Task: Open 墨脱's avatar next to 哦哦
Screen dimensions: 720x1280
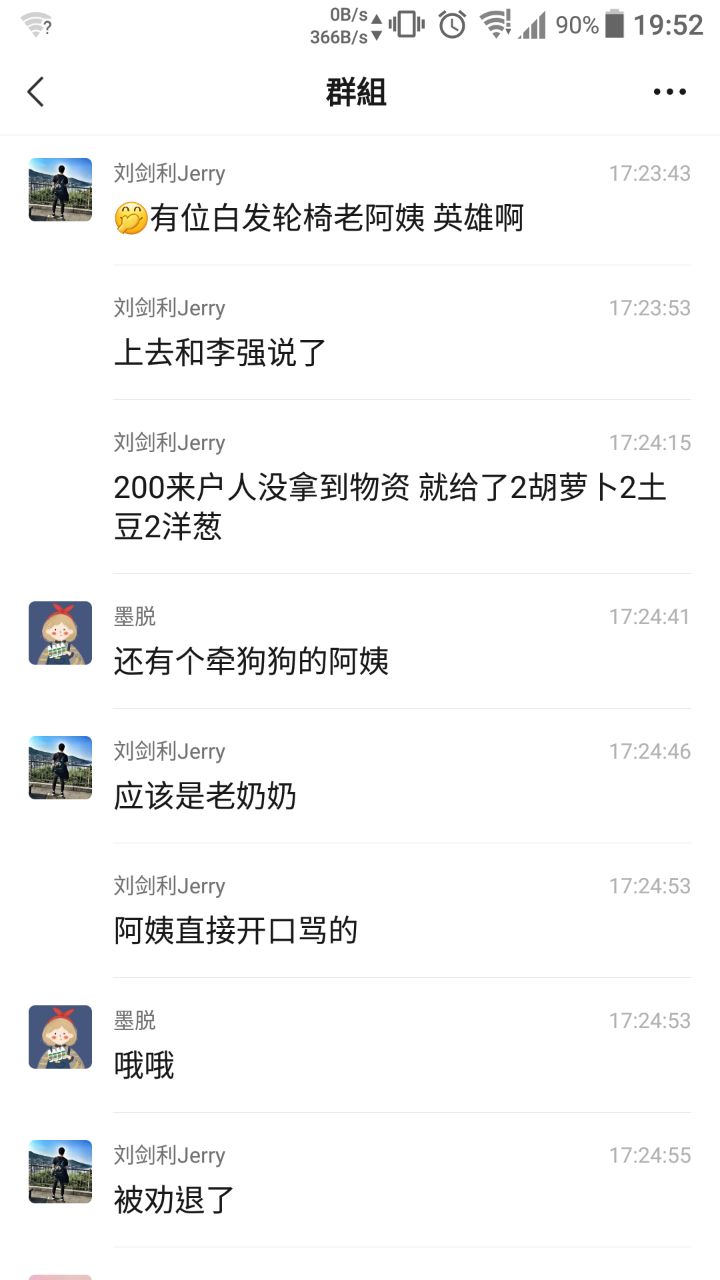Action: 60,1037
